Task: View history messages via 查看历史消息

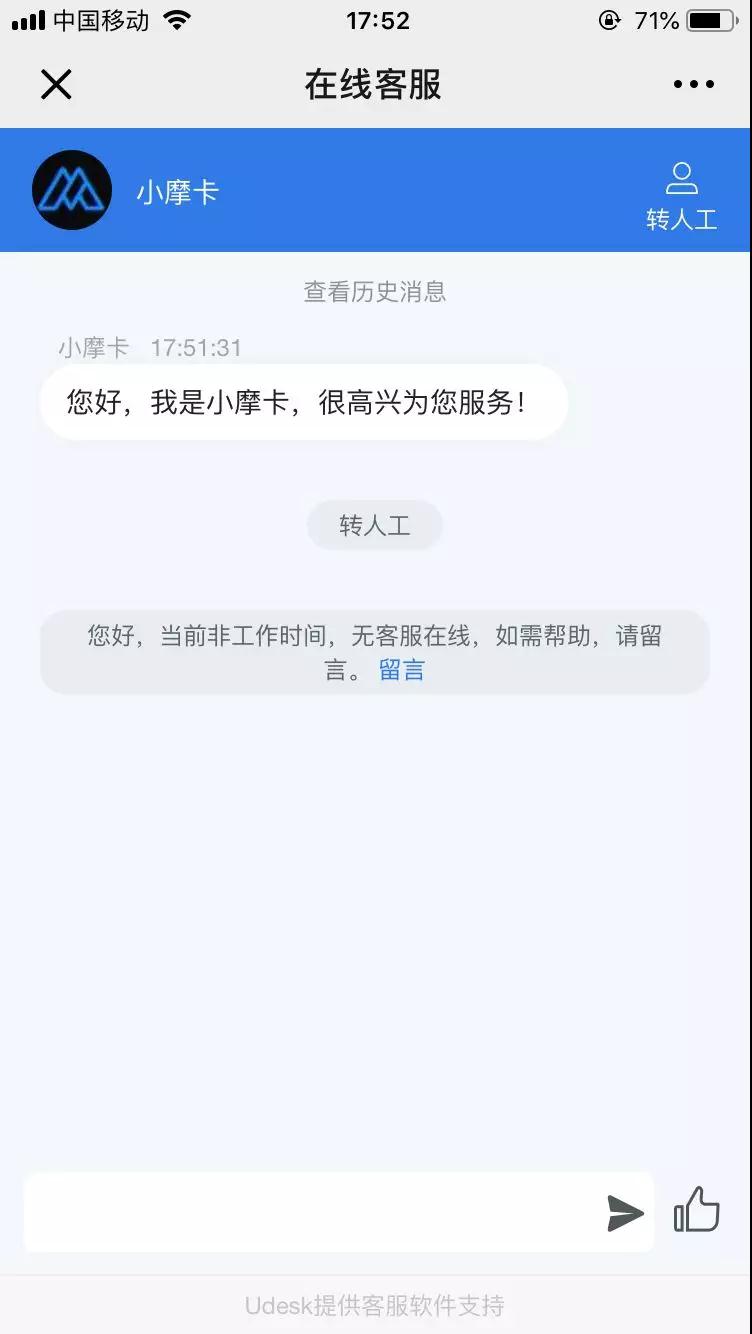Action: click(x=375, y=292)
